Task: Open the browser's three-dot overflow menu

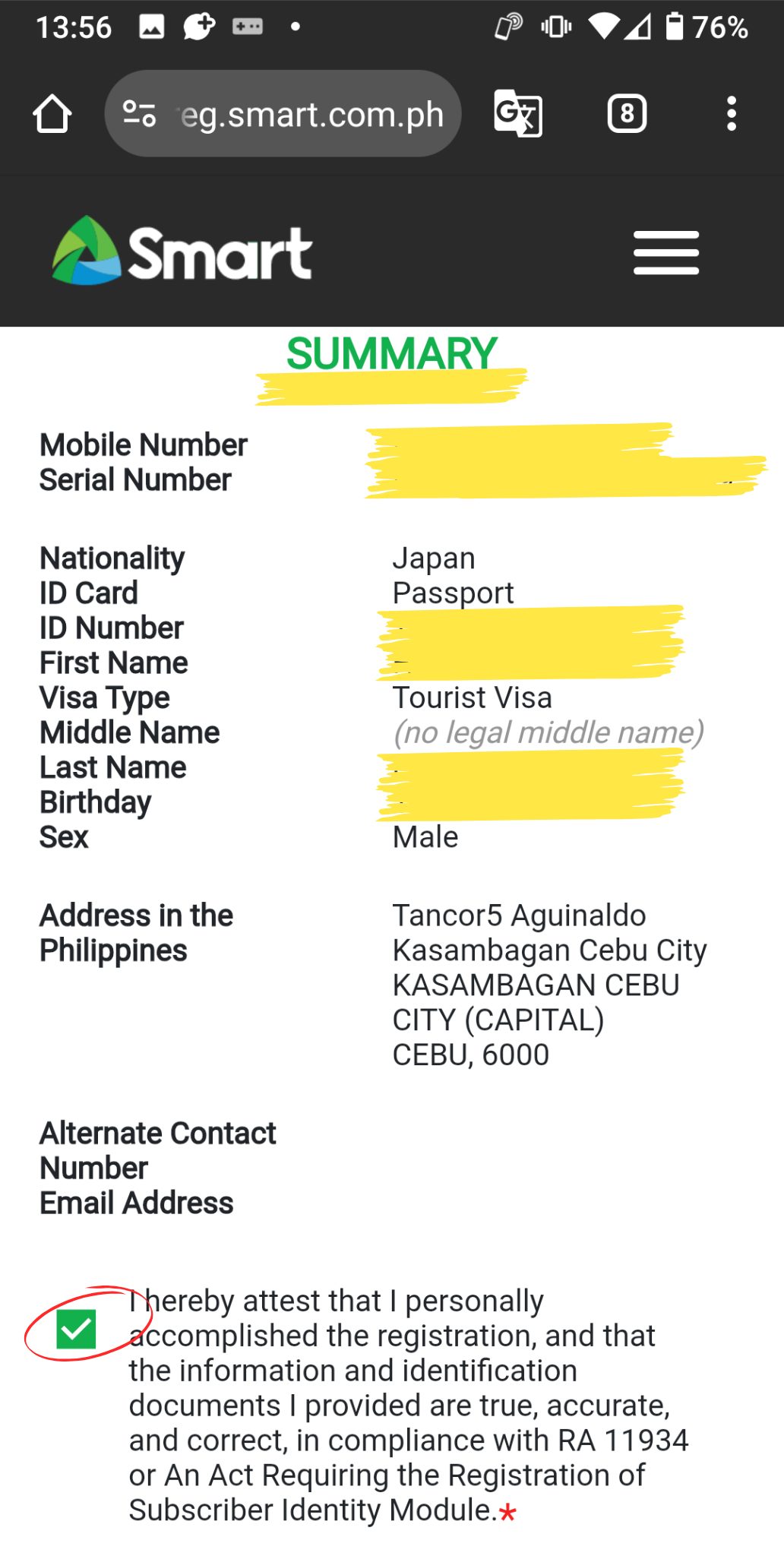Action: pos(732,114)
